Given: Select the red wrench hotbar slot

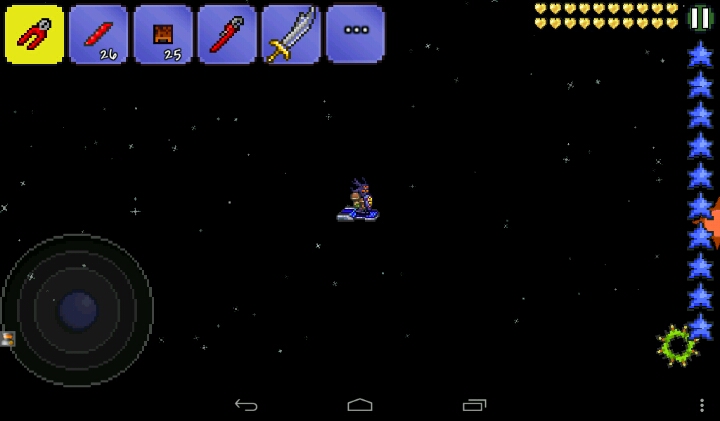Looking at the screenshot, I should click(227, 34).
